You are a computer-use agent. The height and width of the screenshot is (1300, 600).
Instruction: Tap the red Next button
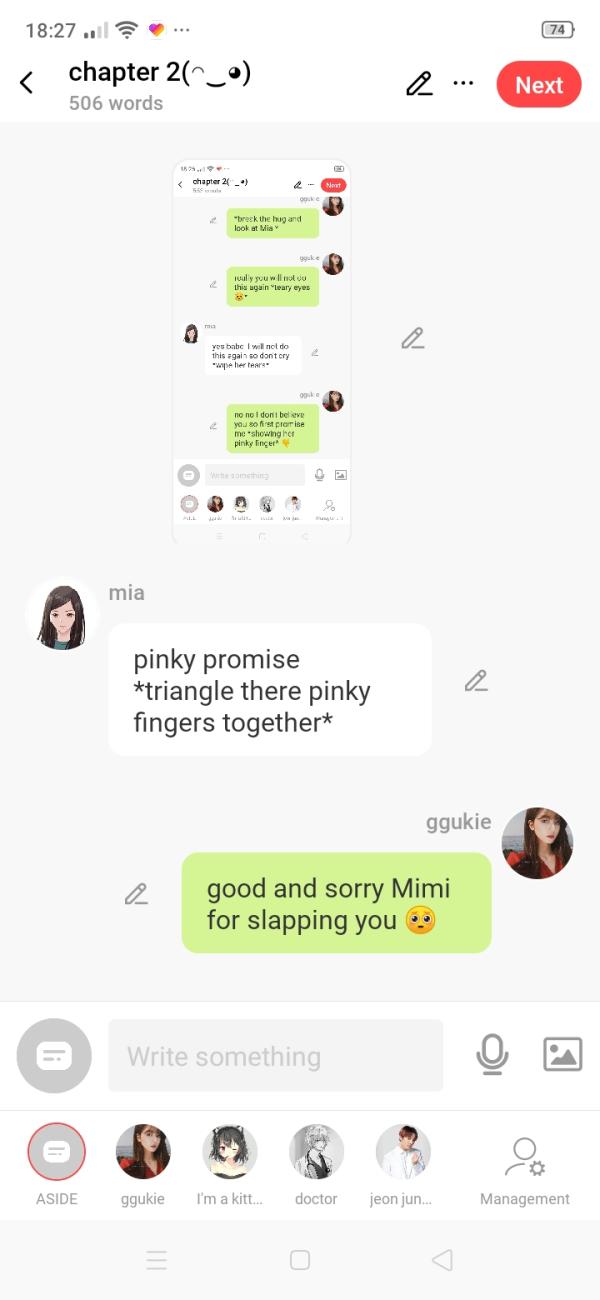pyautogui.click(x=539, y=85)
